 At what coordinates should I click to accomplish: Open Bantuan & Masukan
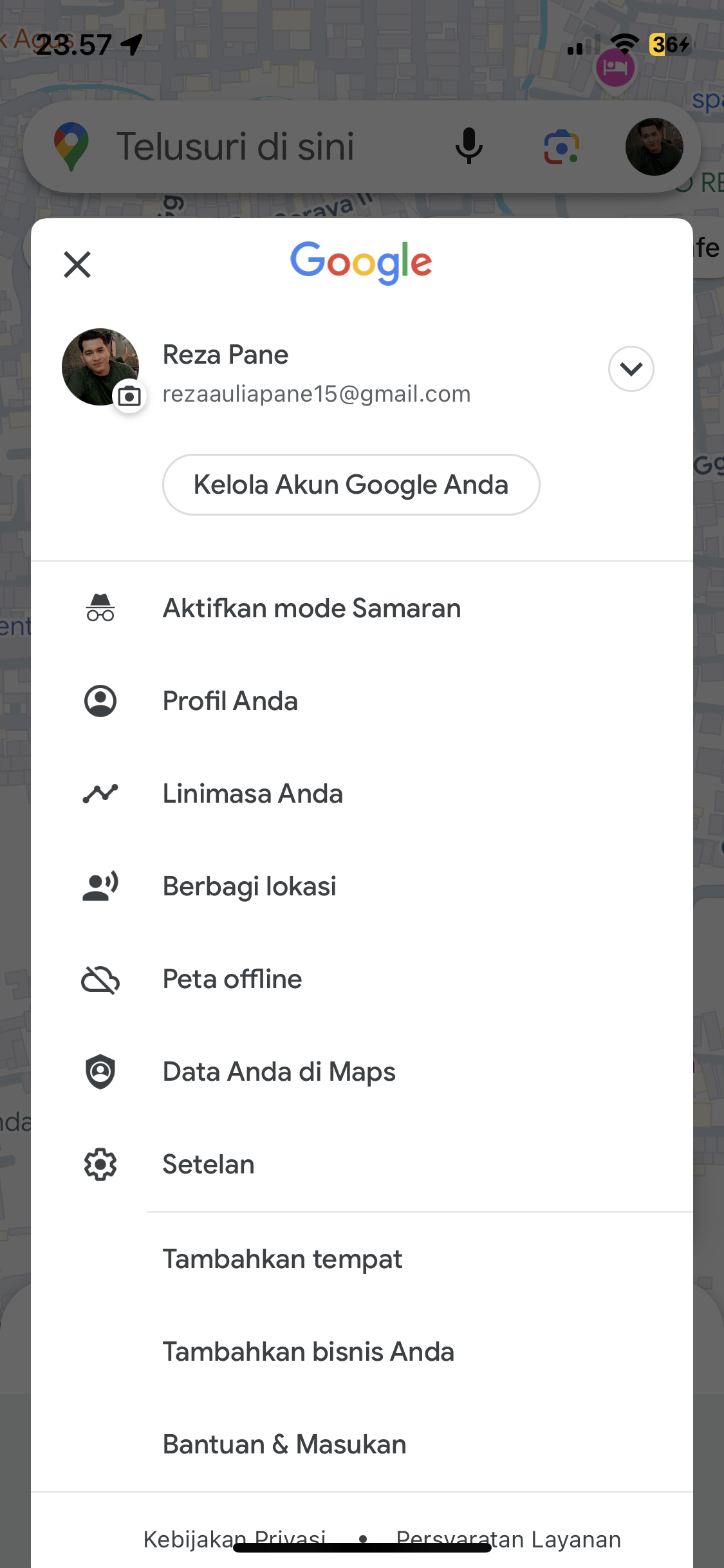tap(362, 1444)
